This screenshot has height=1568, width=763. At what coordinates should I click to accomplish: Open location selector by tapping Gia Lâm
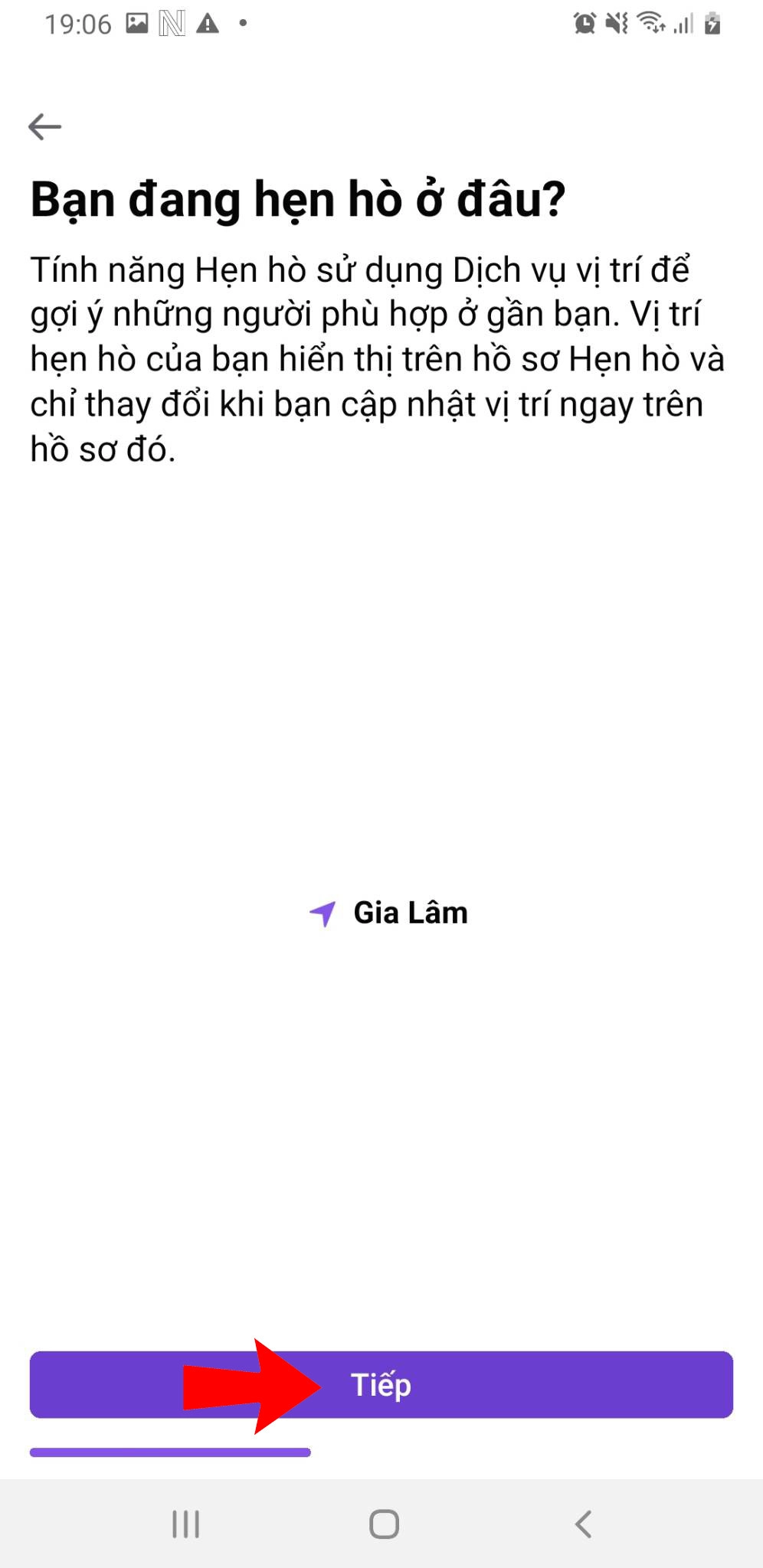pyautogui.click(x=409, y=913)
